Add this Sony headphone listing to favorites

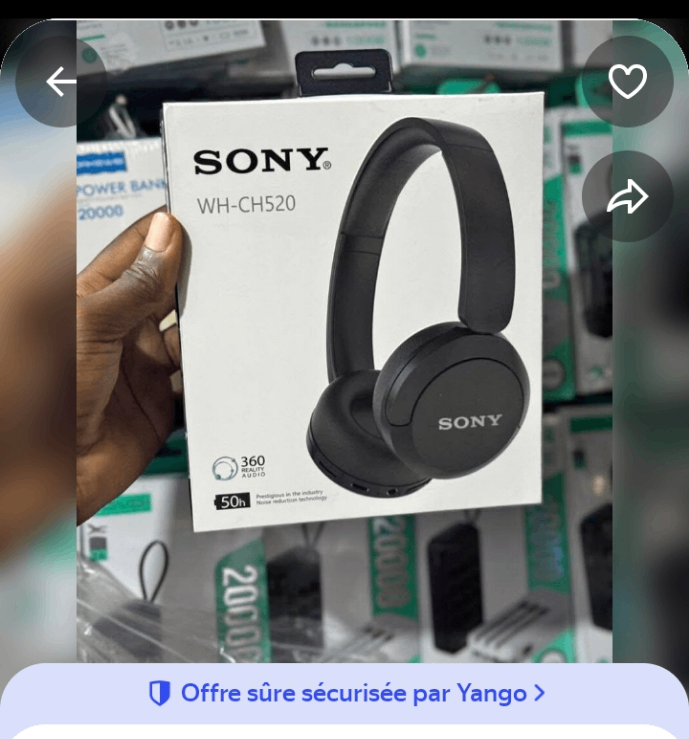[628, 82]
